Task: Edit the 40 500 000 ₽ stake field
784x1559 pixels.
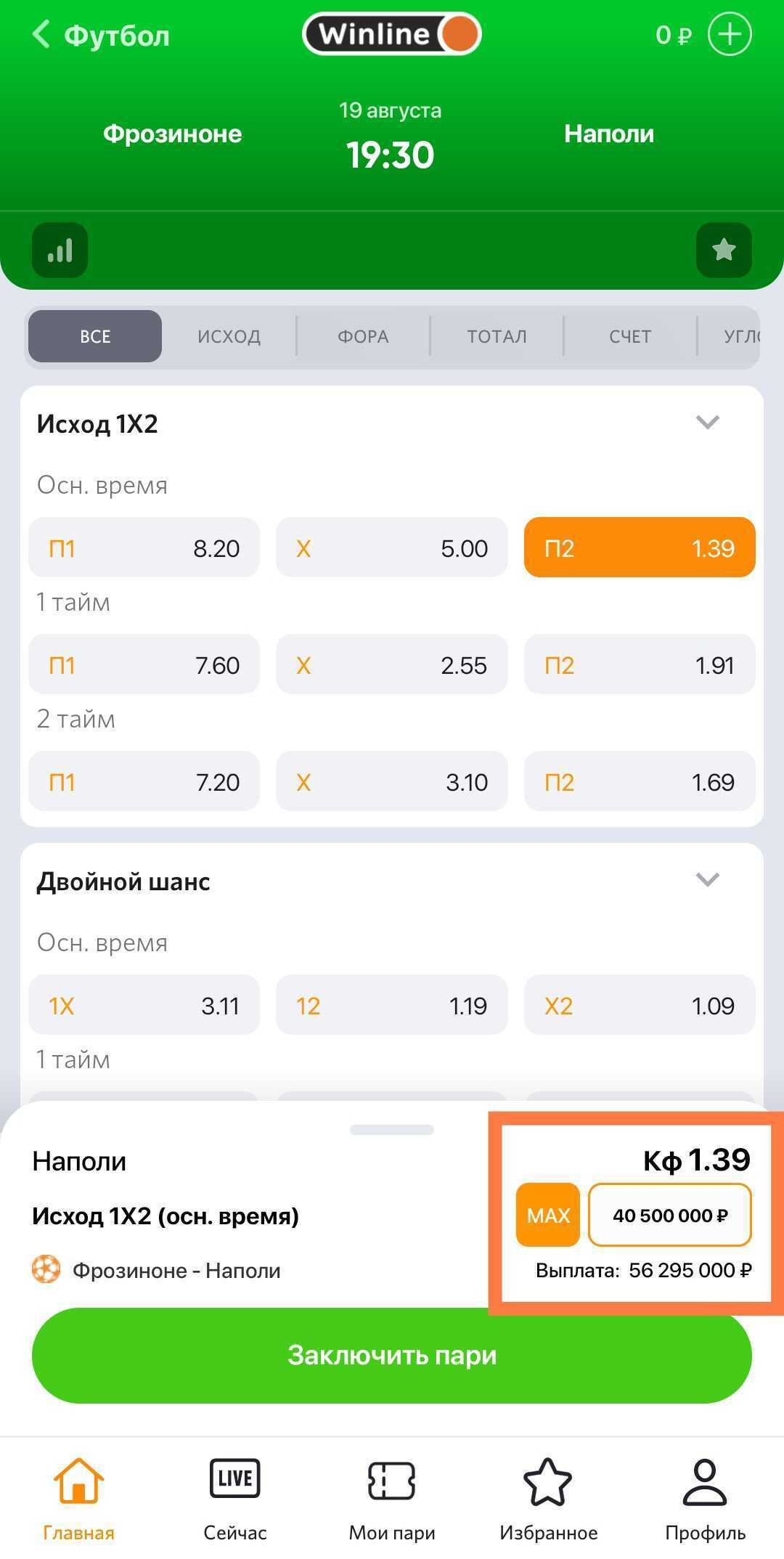Action: 669,1215
